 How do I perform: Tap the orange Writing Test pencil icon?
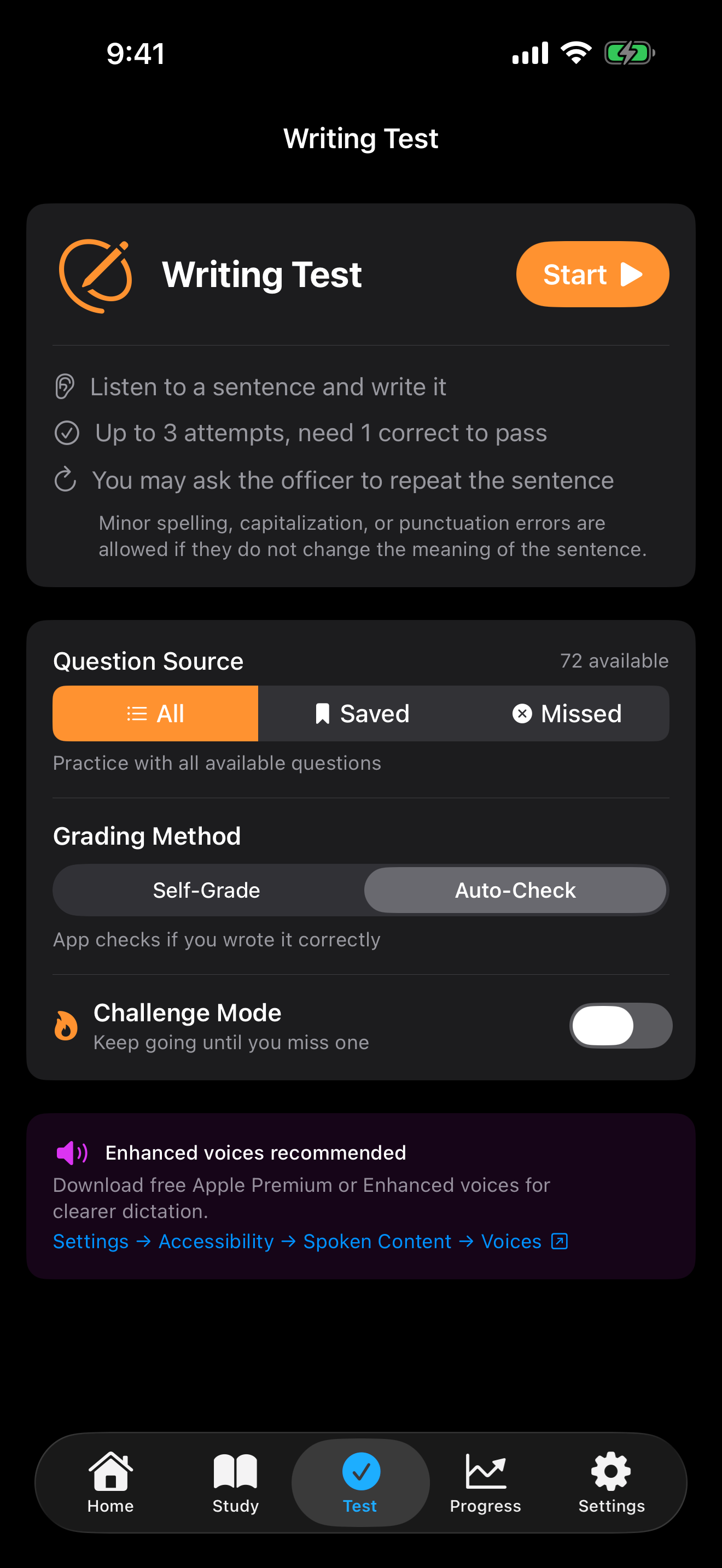tap(95, 274)
